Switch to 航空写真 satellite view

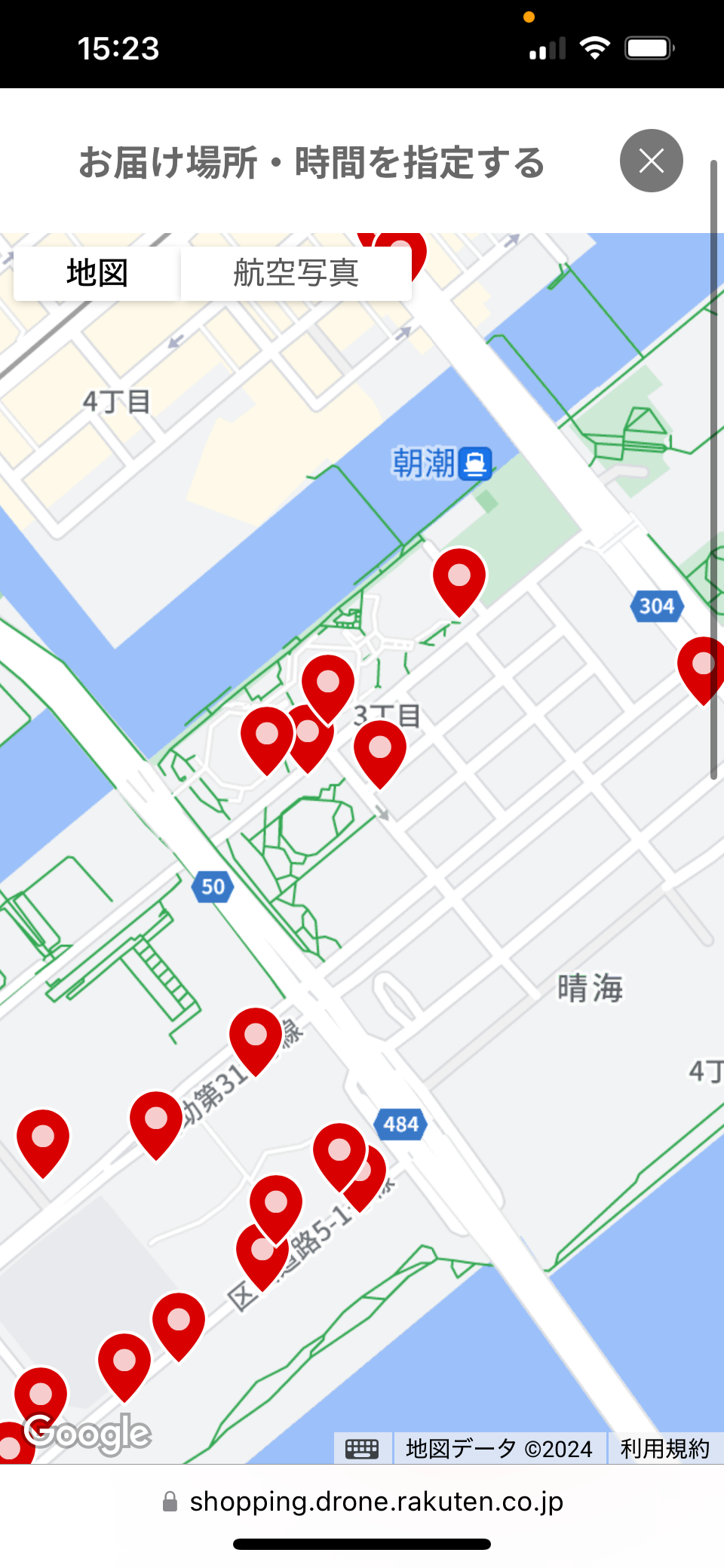(x=296, y=273)
